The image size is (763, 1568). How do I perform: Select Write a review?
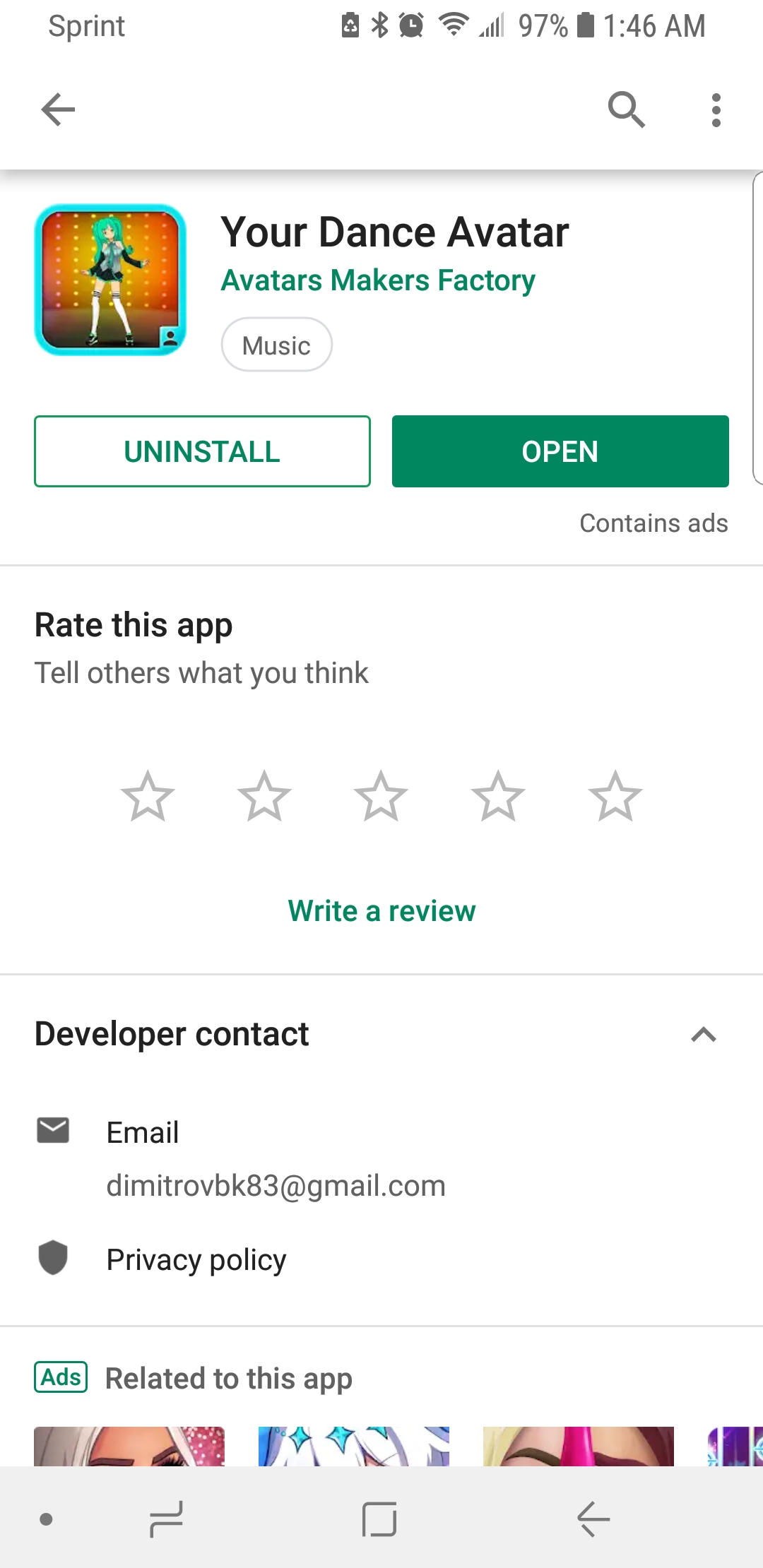(x=381, y=911)
